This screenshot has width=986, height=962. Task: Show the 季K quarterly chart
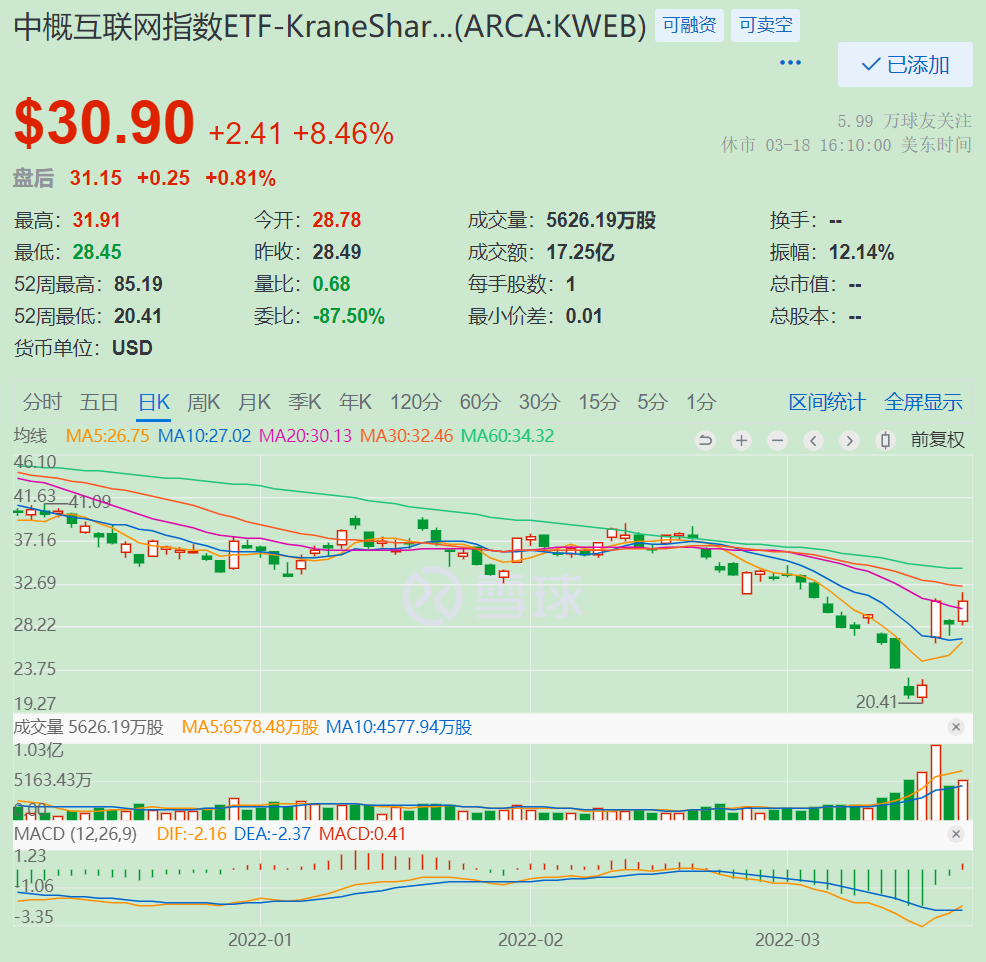pos(305,402)
